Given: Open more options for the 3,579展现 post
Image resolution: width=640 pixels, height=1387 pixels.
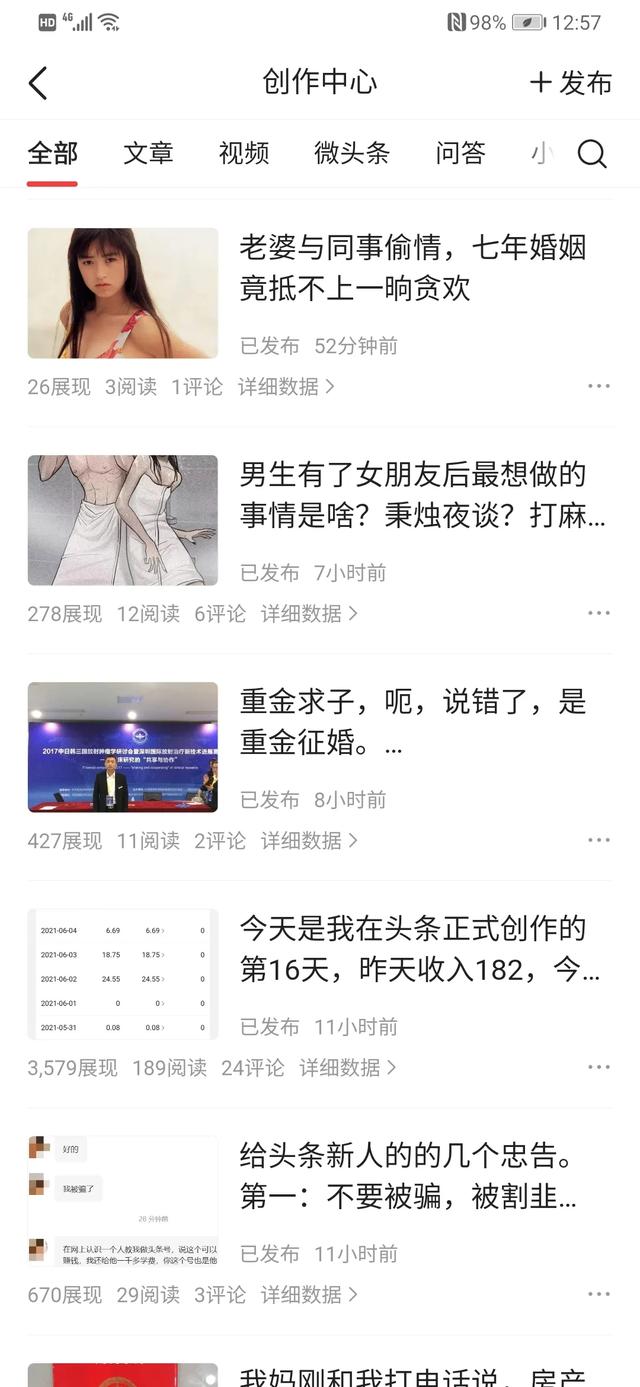Looking at the screenshot, I should [599, 1067].
